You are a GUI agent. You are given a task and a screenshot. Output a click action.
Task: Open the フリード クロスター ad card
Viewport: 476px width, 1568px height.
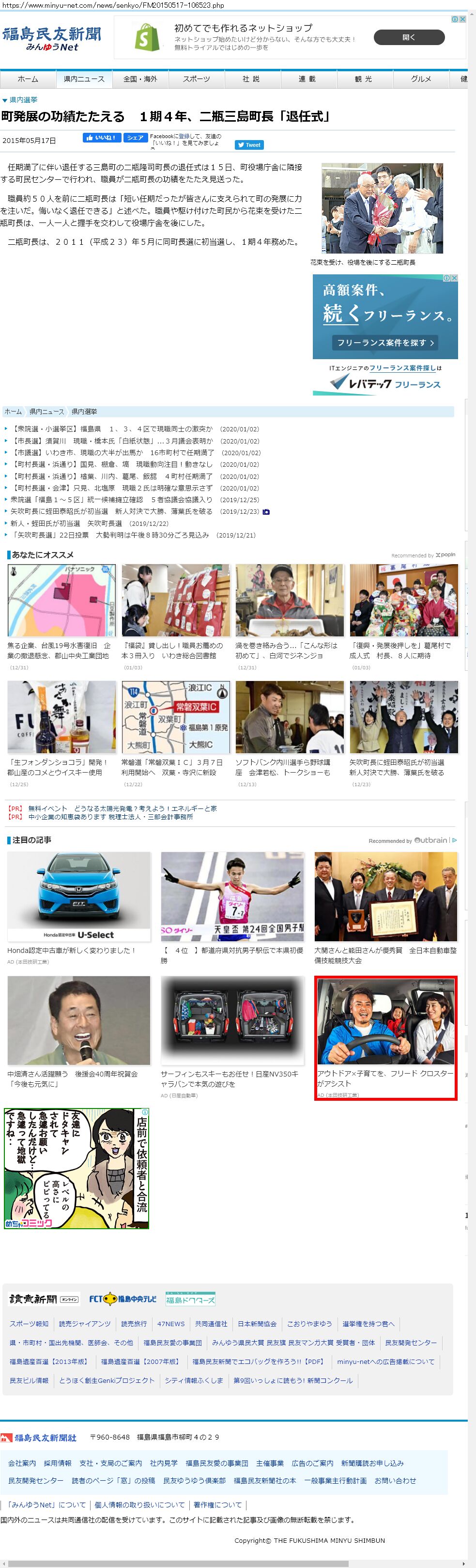(x=385, y=1037)
